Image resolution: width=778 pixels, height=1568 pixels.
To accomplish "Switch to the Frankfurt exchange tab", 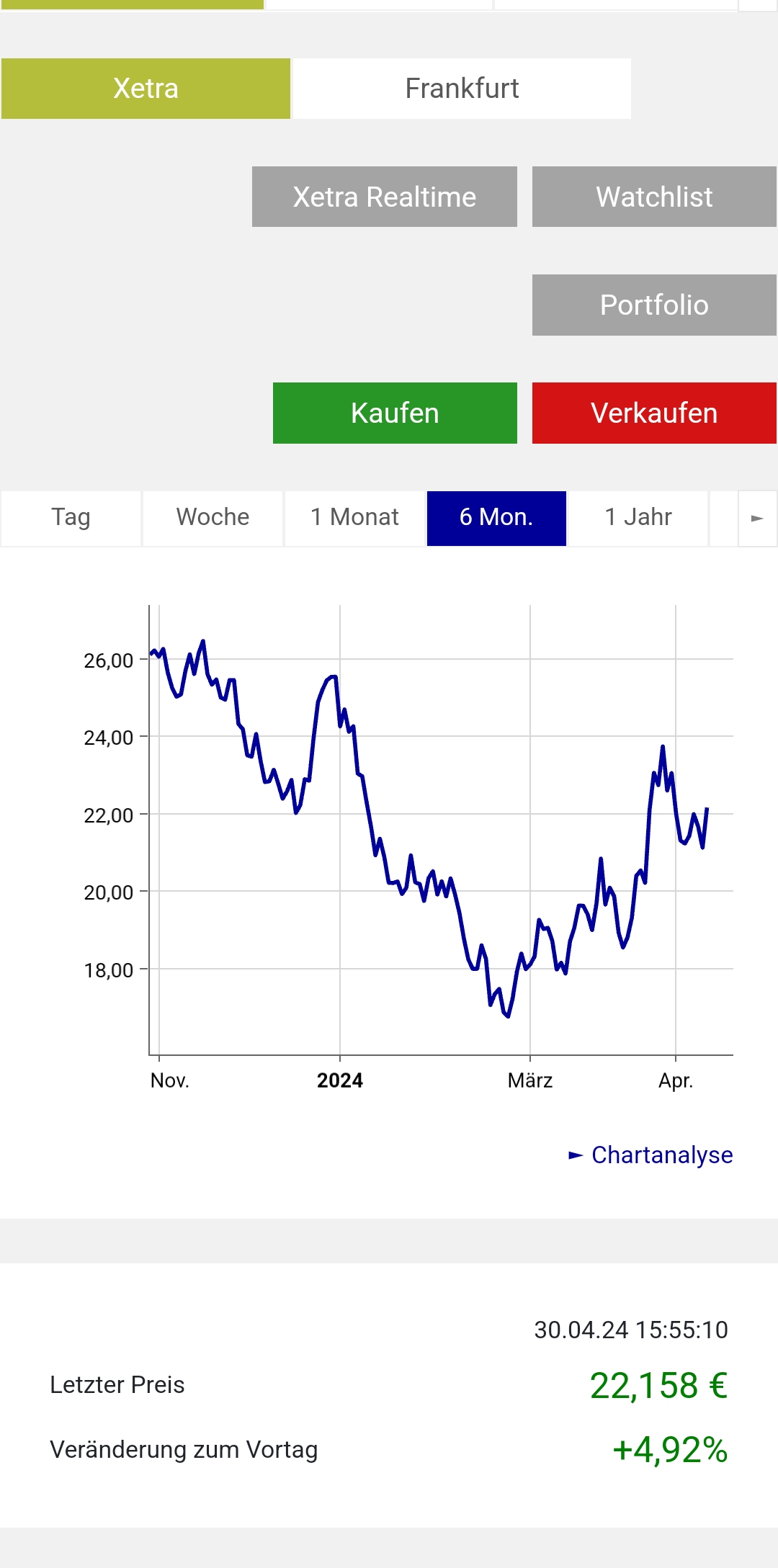I will (x=462, y=89).
